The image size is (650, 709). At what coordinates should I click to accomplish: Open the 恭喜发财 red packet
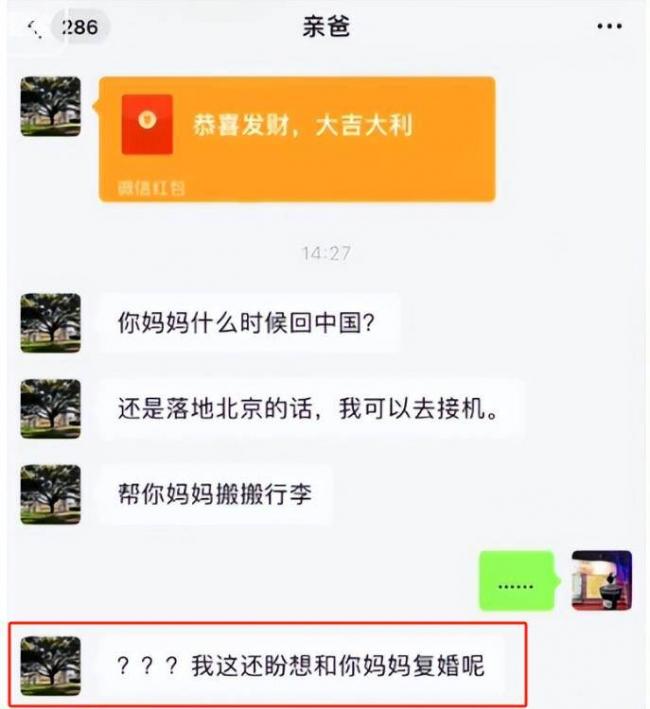[x=296, y=138]
